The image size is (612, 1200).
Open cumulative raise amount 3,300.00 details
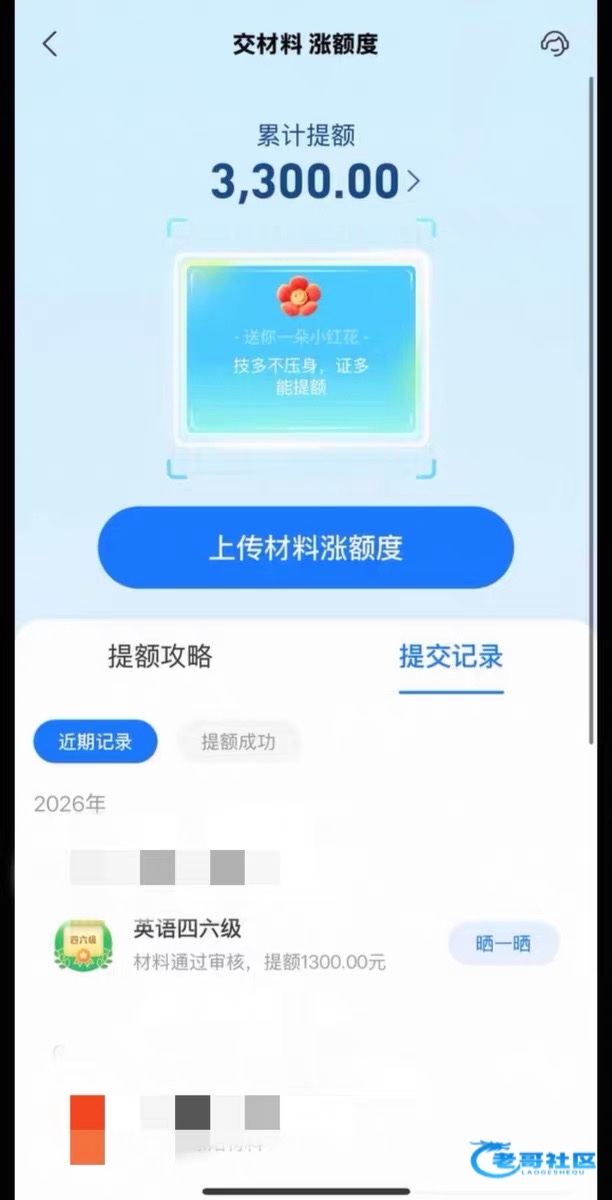click(x=314, y=182)
